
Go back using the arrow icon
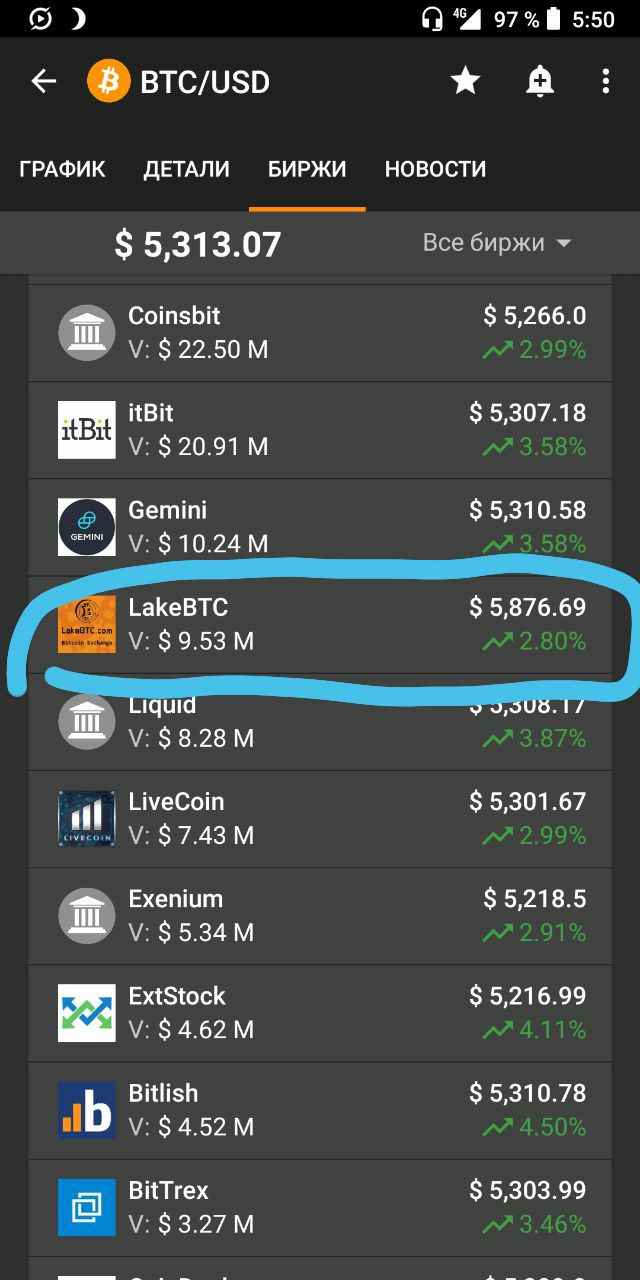click(x=44, y=82)
